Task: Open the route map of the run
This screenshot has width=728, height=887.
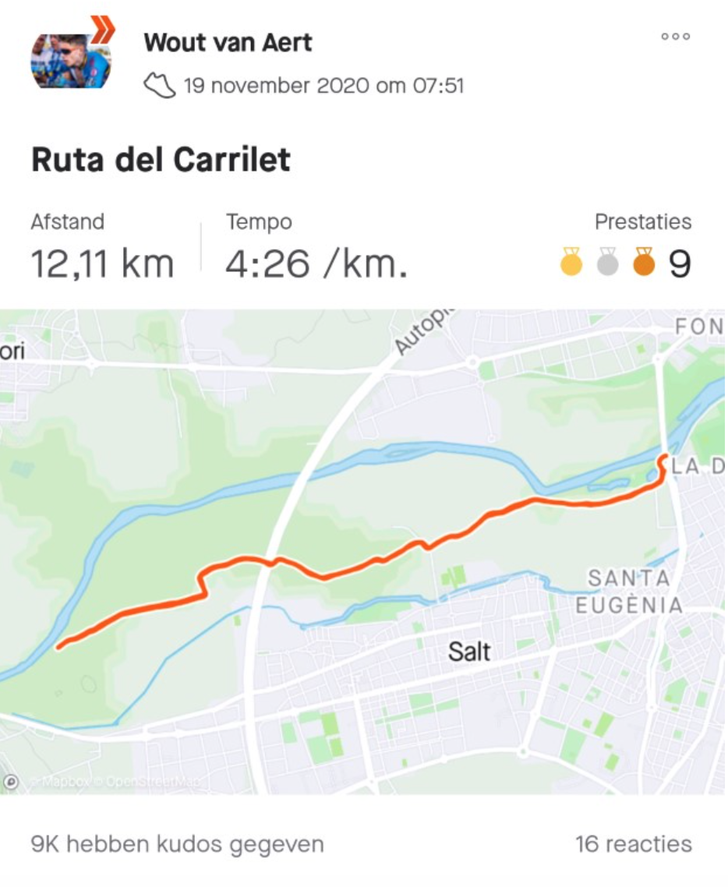Action: pyautogui.click(x=363, y=552)
